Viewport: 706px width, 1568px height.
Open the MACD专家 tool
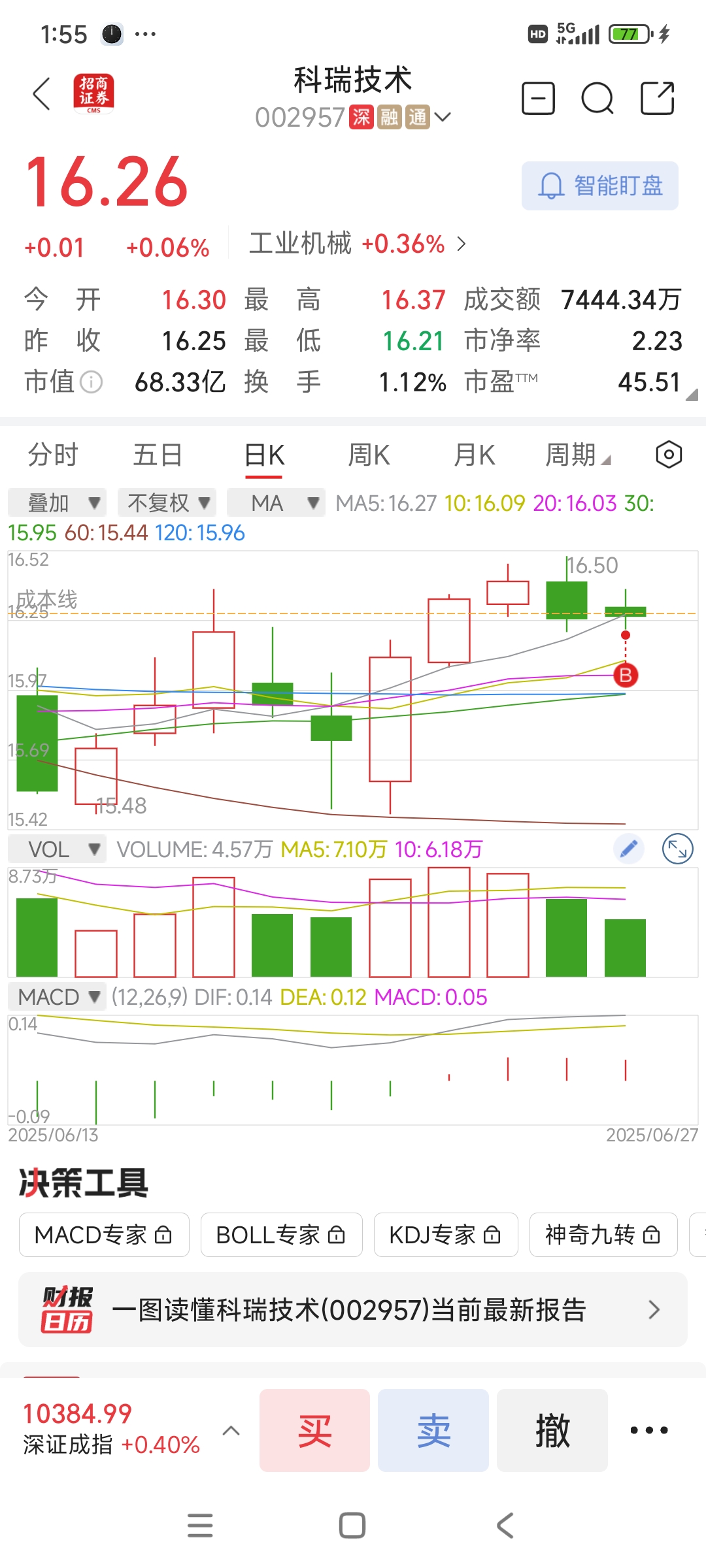tap(104, 1235)
